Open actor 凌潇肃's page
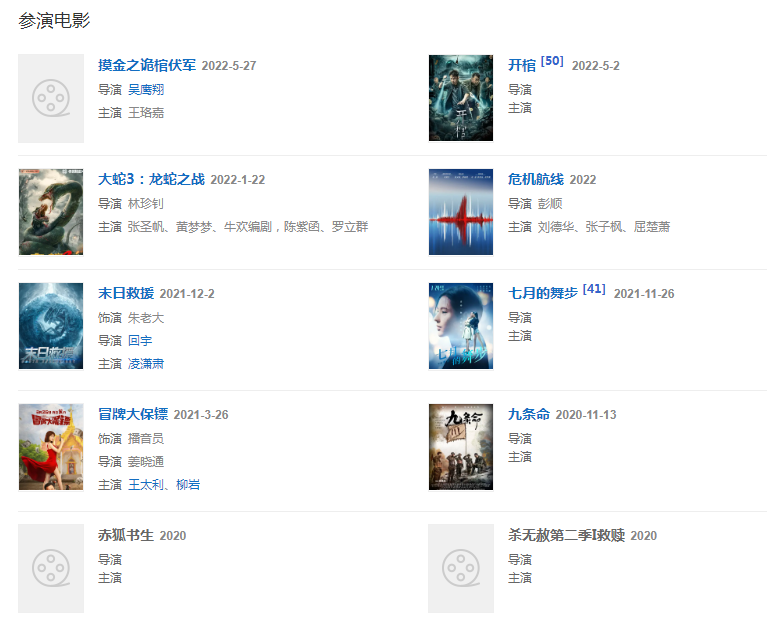 (x=146, y=364)
